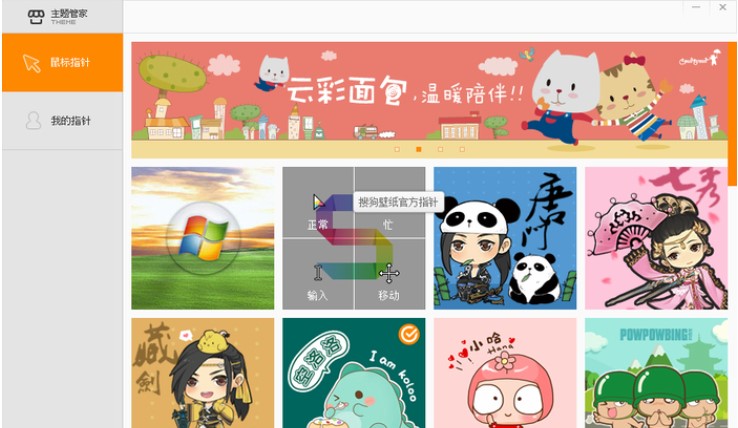
Task: Open the POWPOWBING theme tile
Action: [656, 373]
